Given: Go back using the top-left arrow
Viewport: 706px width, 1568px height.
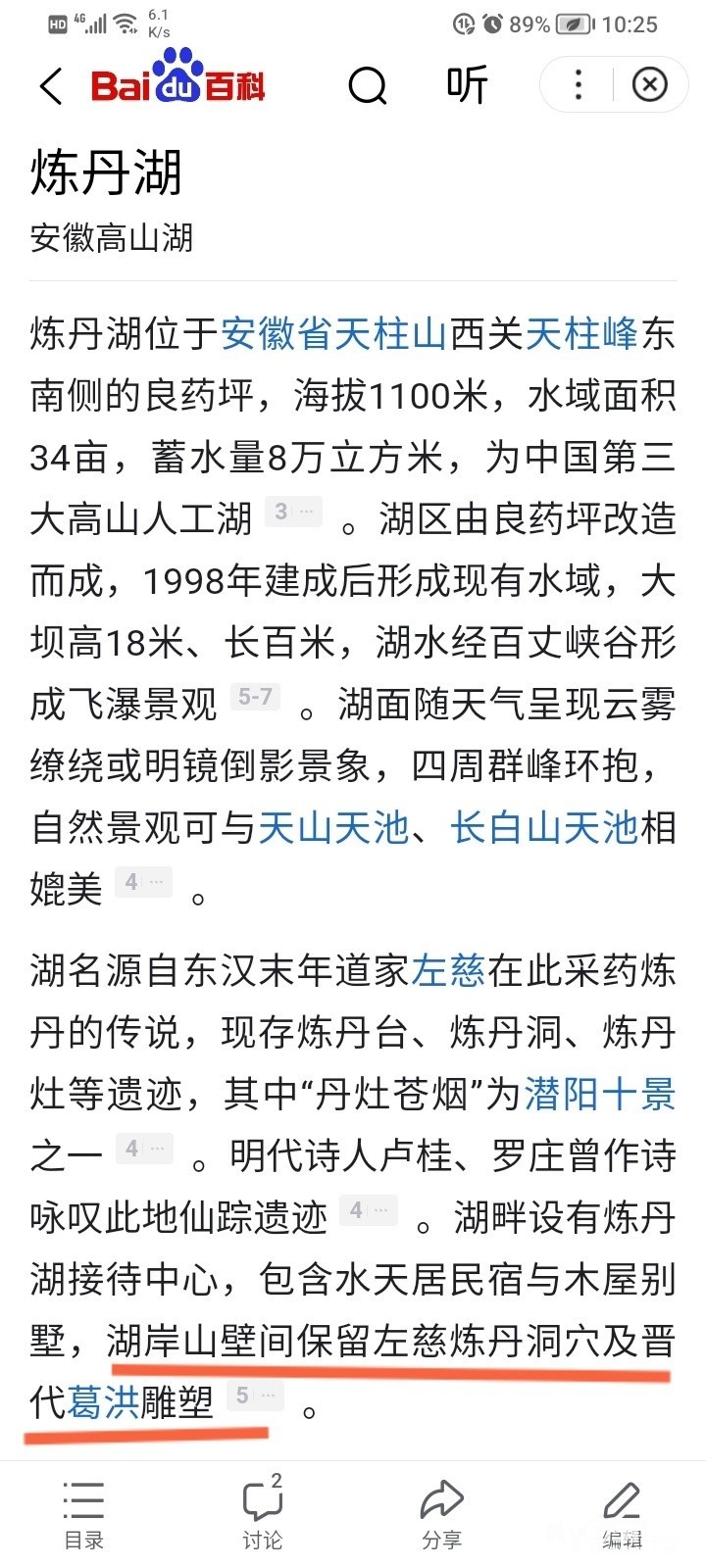Looking at the screenshot, I should (52, 86).
